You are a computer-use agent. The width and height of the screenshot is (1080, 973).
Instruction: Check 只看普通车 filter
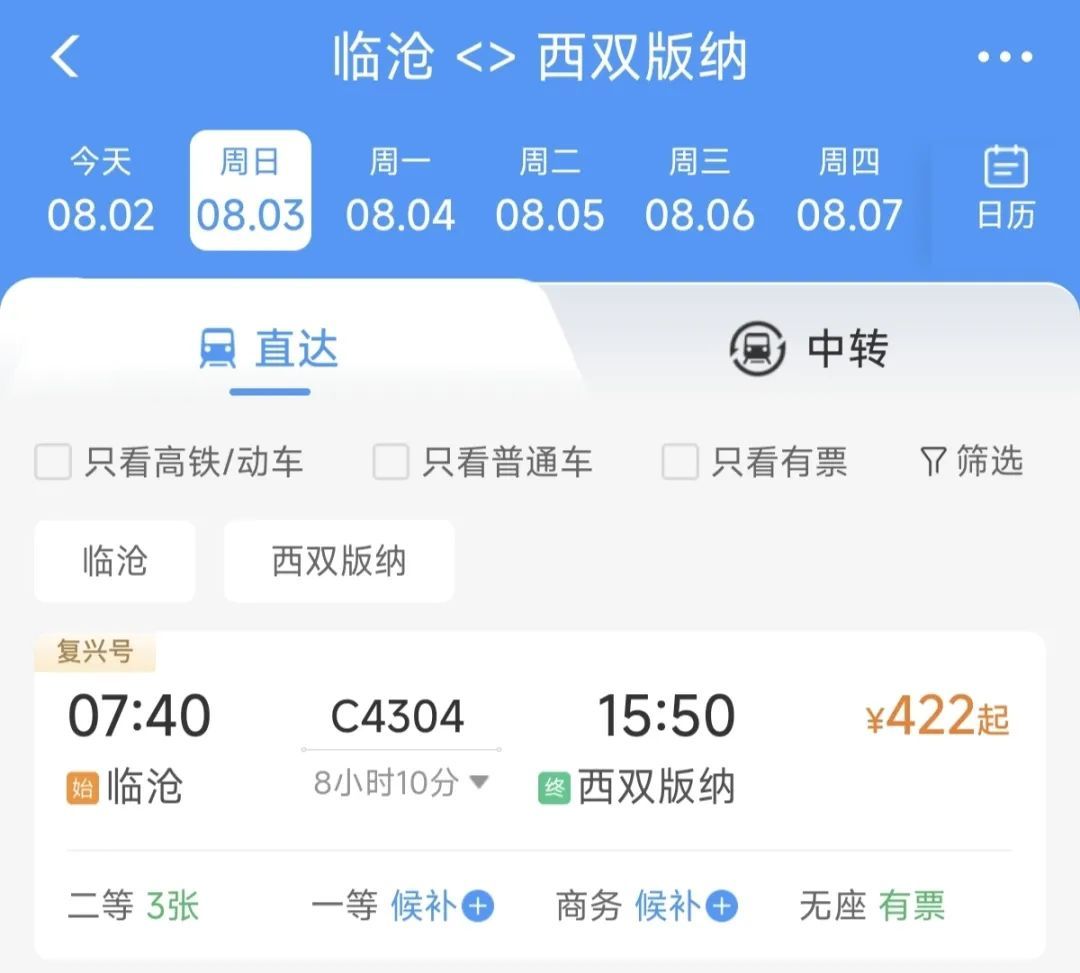tap(391, 462)
